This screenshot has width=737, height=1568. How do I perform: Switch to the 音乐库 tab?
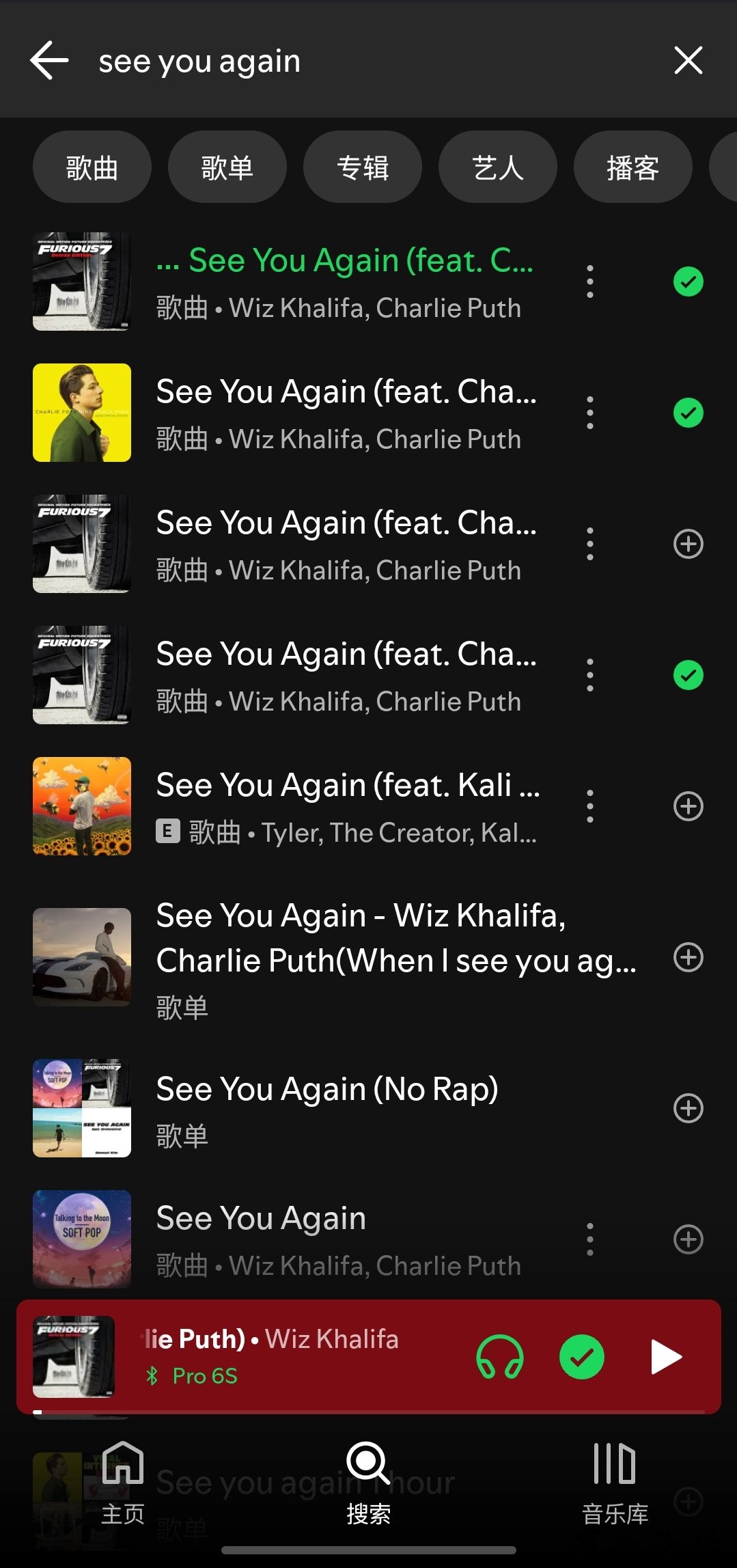[x=615, y=1483]
